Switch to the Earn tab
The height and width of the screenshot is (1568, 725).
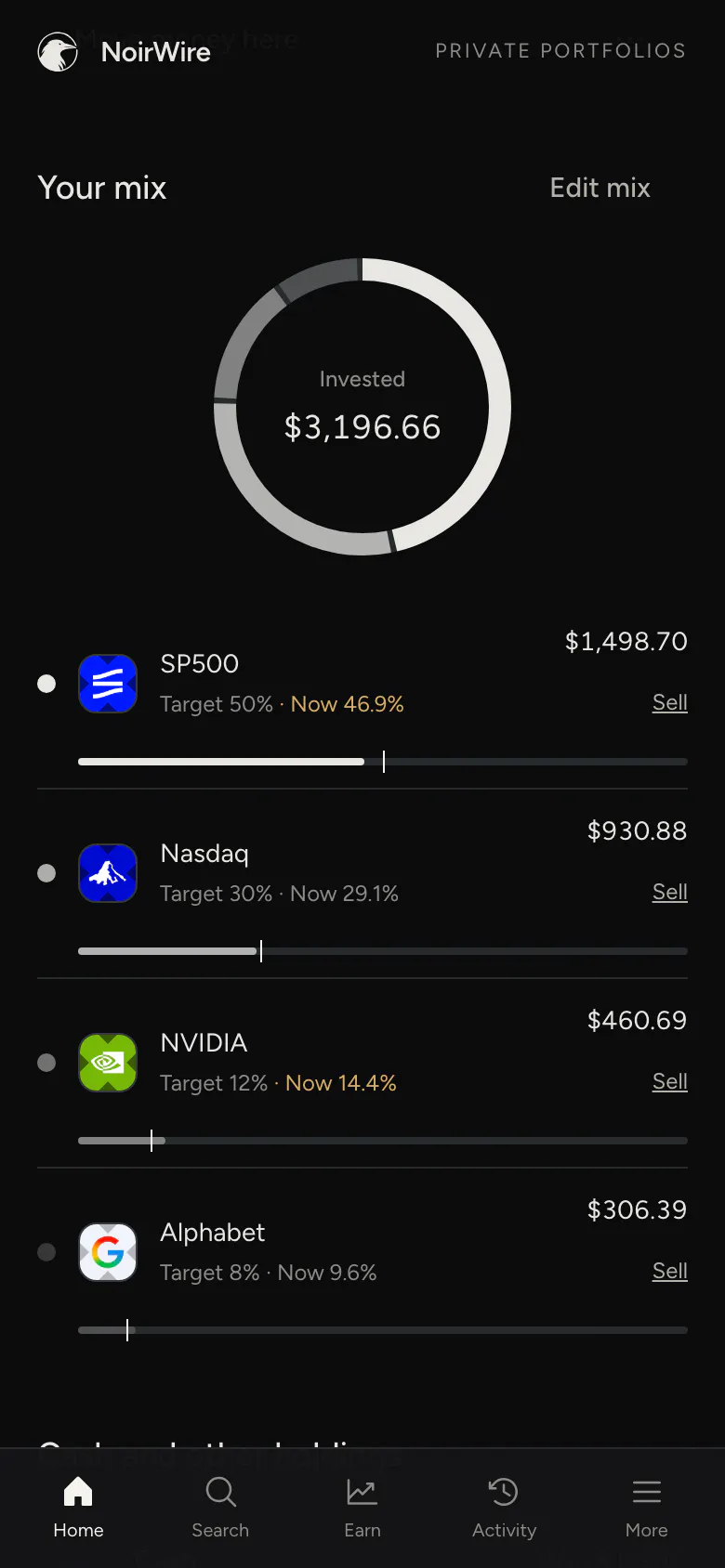point(362,1508)
